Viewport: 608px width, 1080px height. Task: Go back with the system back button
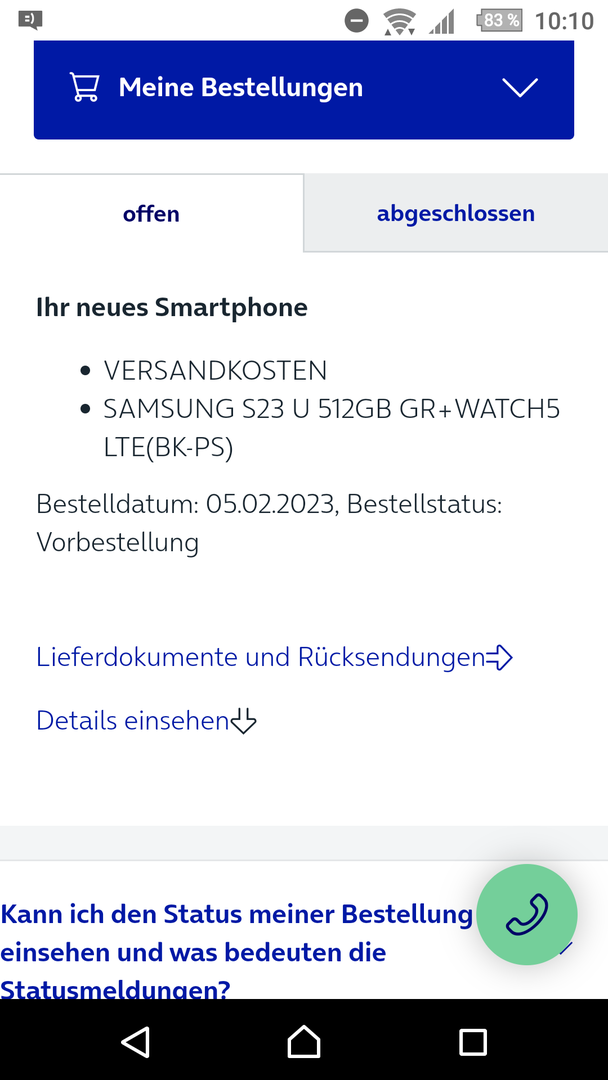135,1041
